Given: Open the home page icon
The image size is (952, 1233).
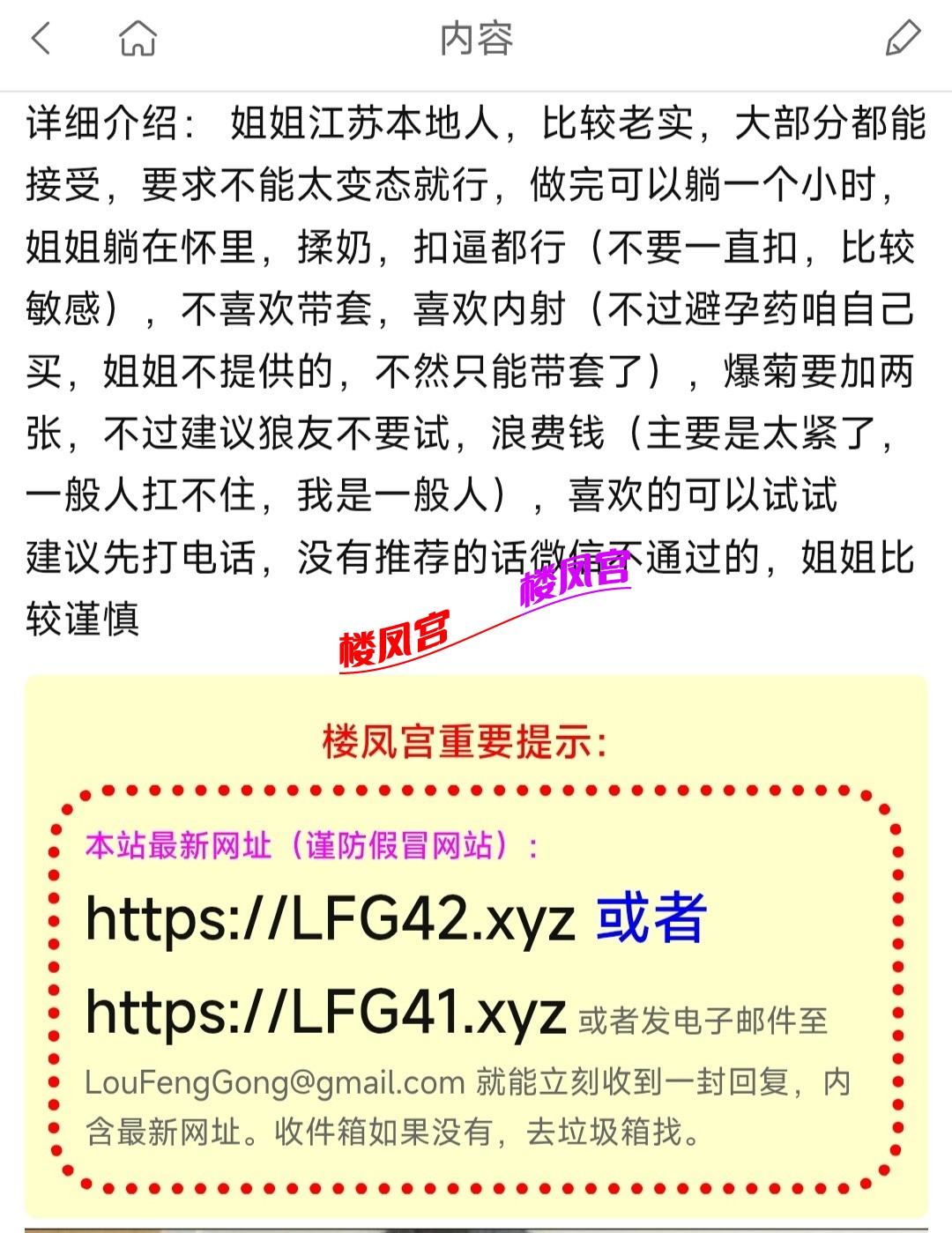Looking at the screenshot, I should pyautogui.click(x=138, y=39).
